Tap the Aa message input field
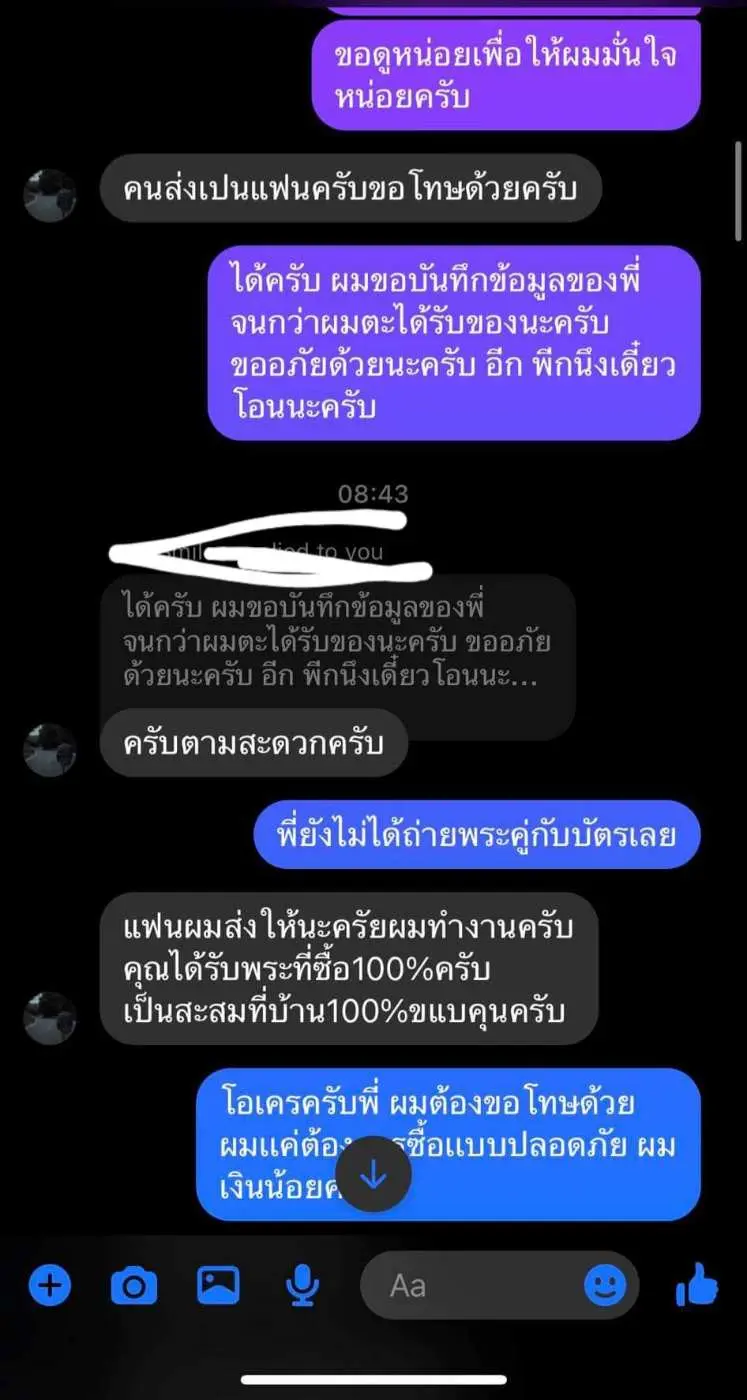 pyautogui.click(x=470, y=1284)
